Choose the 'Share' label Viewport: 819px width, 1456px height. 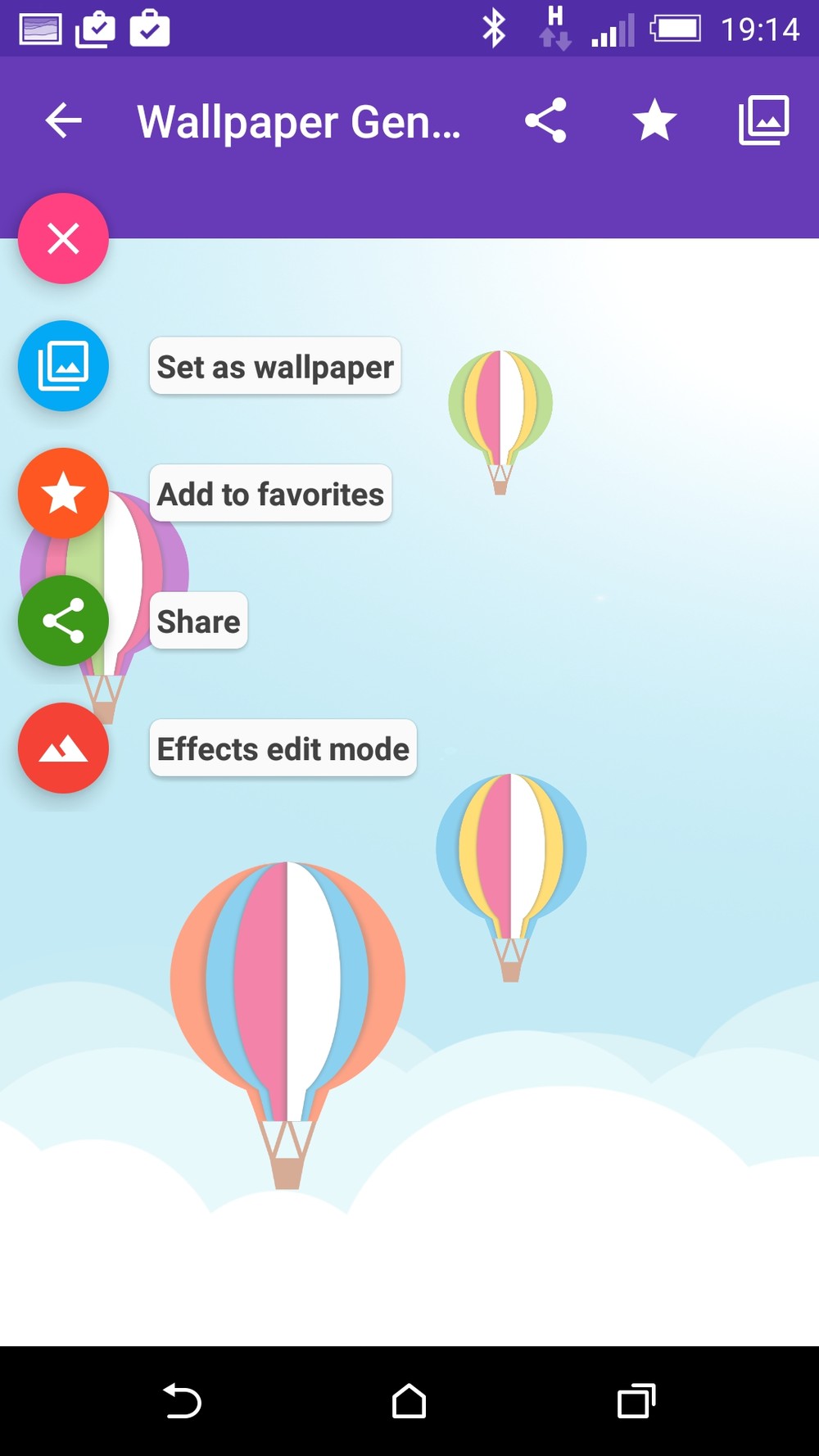click(x=198, y=621)
